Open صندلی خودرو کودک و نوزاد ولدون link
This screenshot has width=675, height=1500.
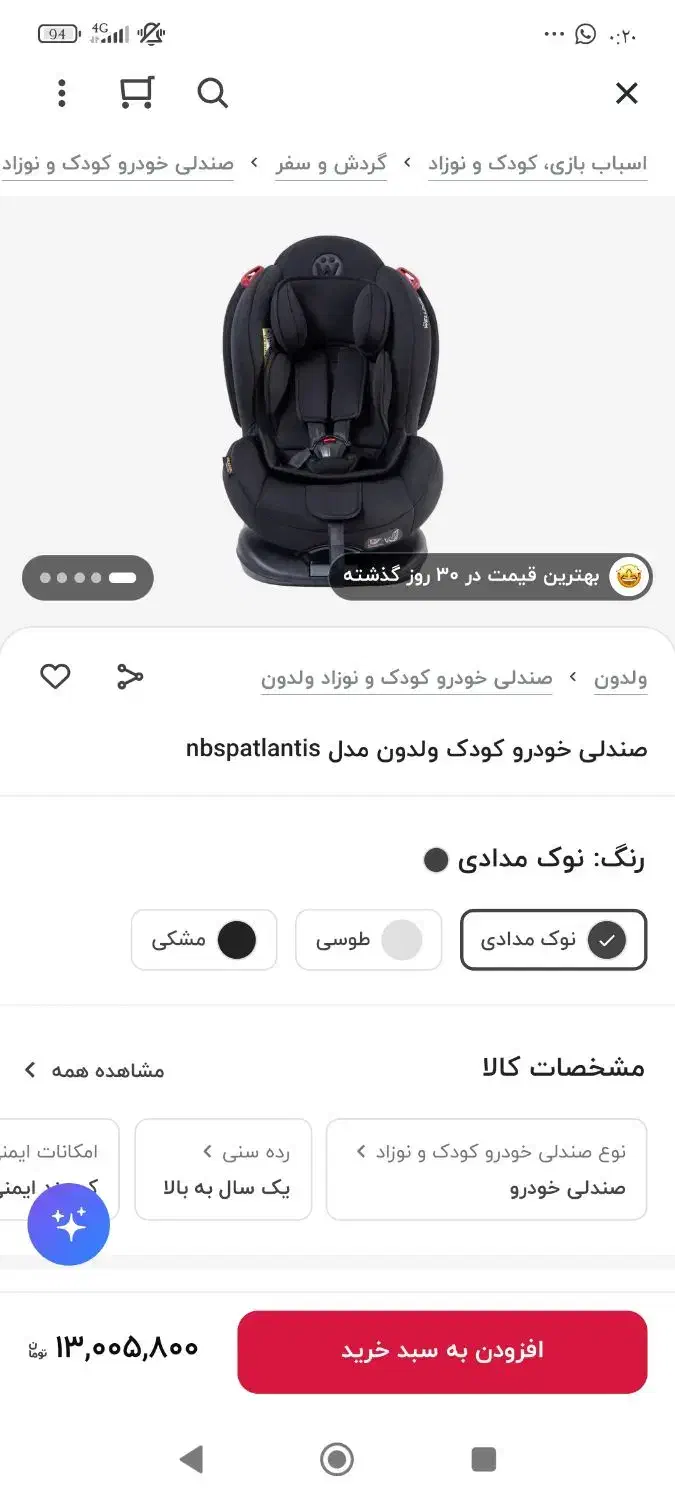pyautogui.click(x=406, y=679)
